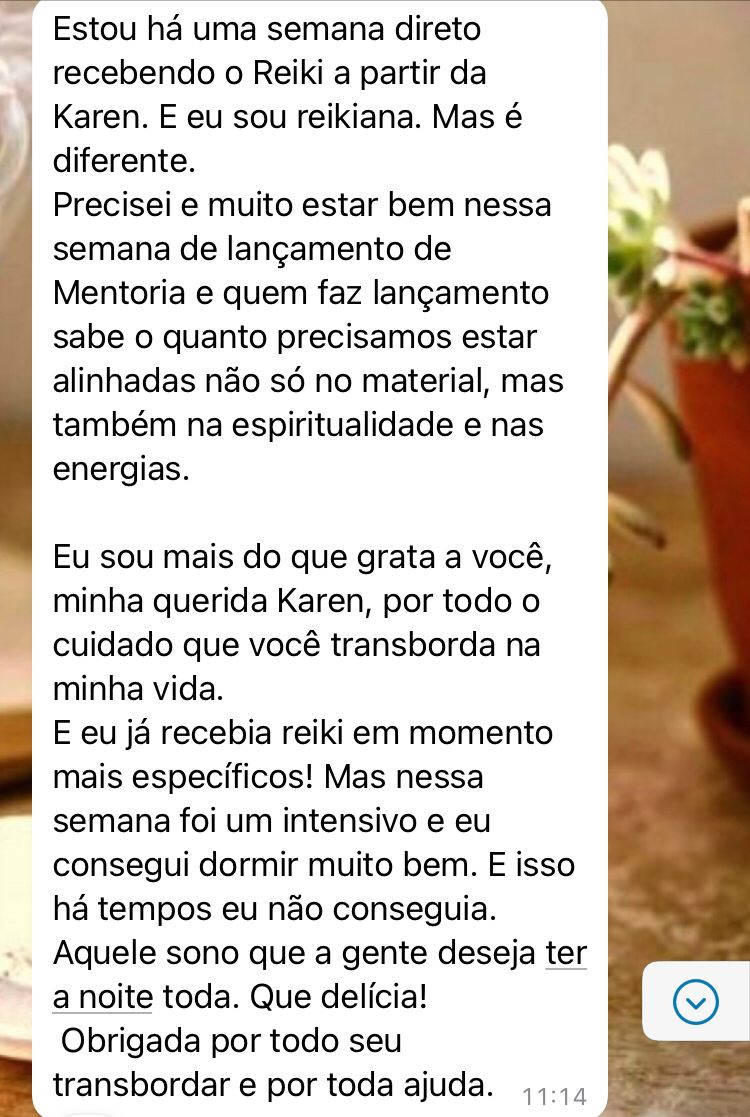Open the underlined "ter a noite" link
This screenshot has height=1117, width=750.
tap(566, 954)
